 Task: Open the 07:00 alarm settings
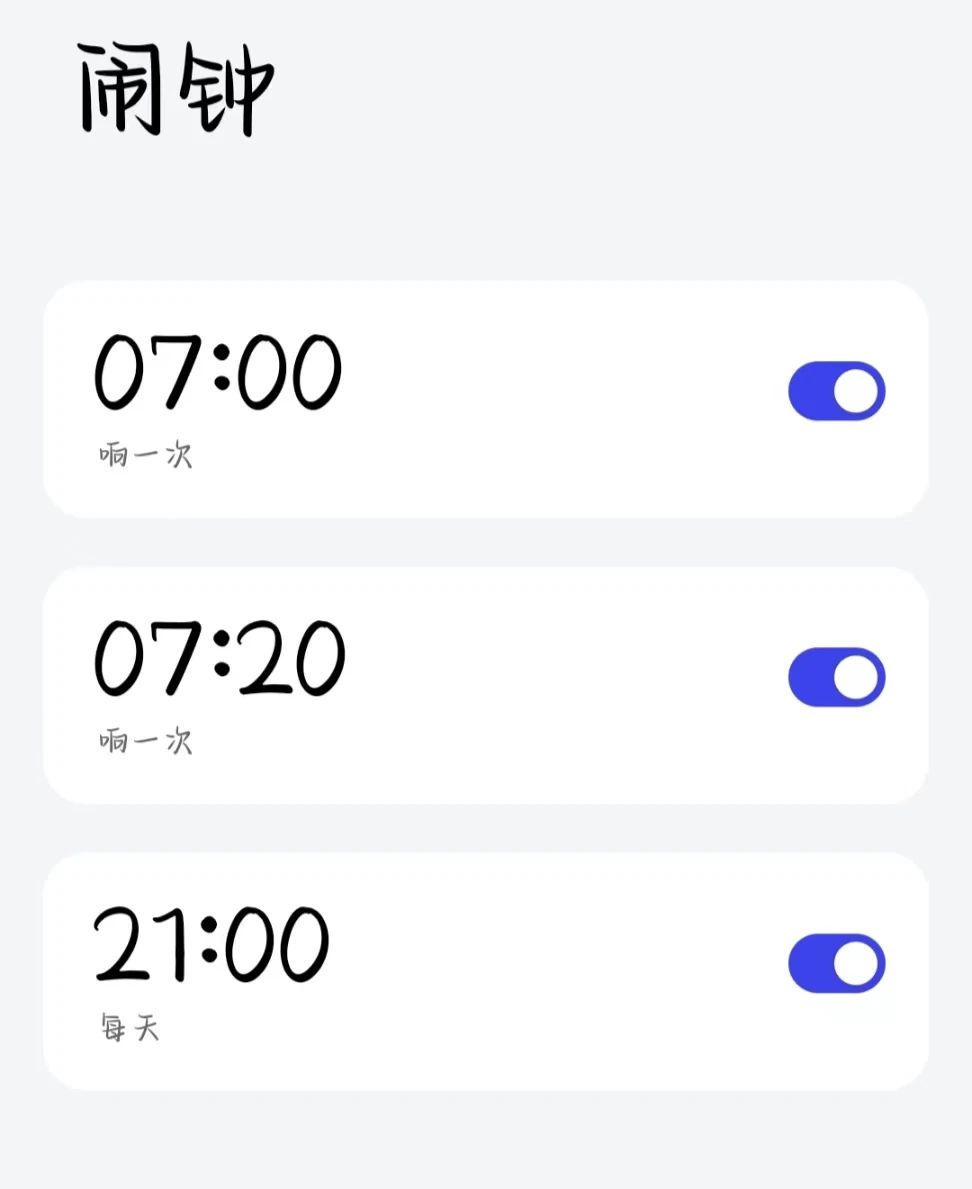(x=400, y=399)
